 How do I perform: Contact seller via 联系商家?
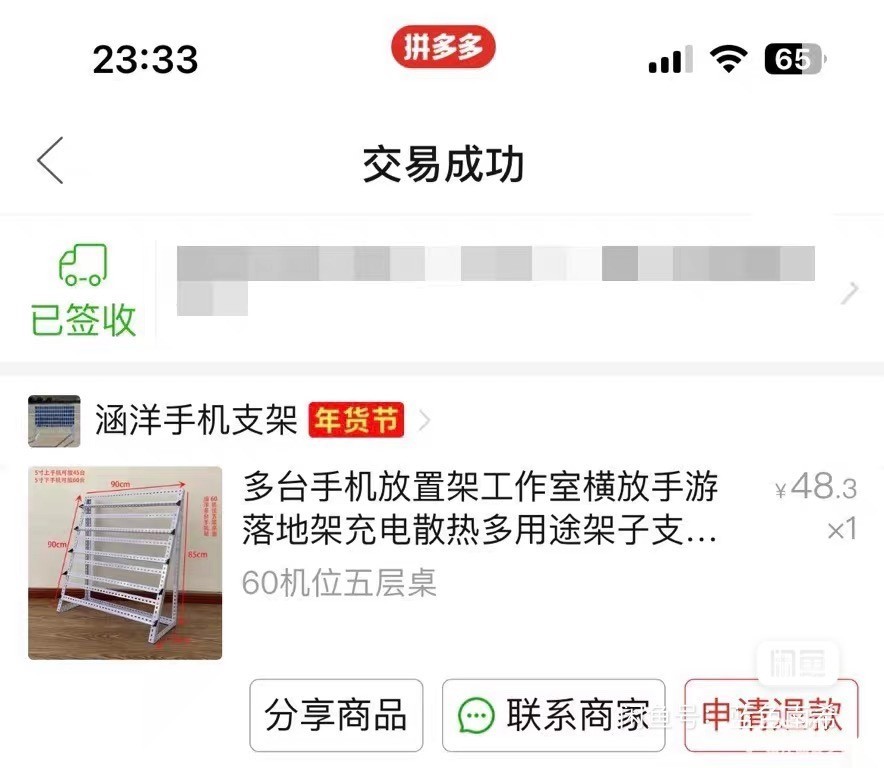point(554,715)
